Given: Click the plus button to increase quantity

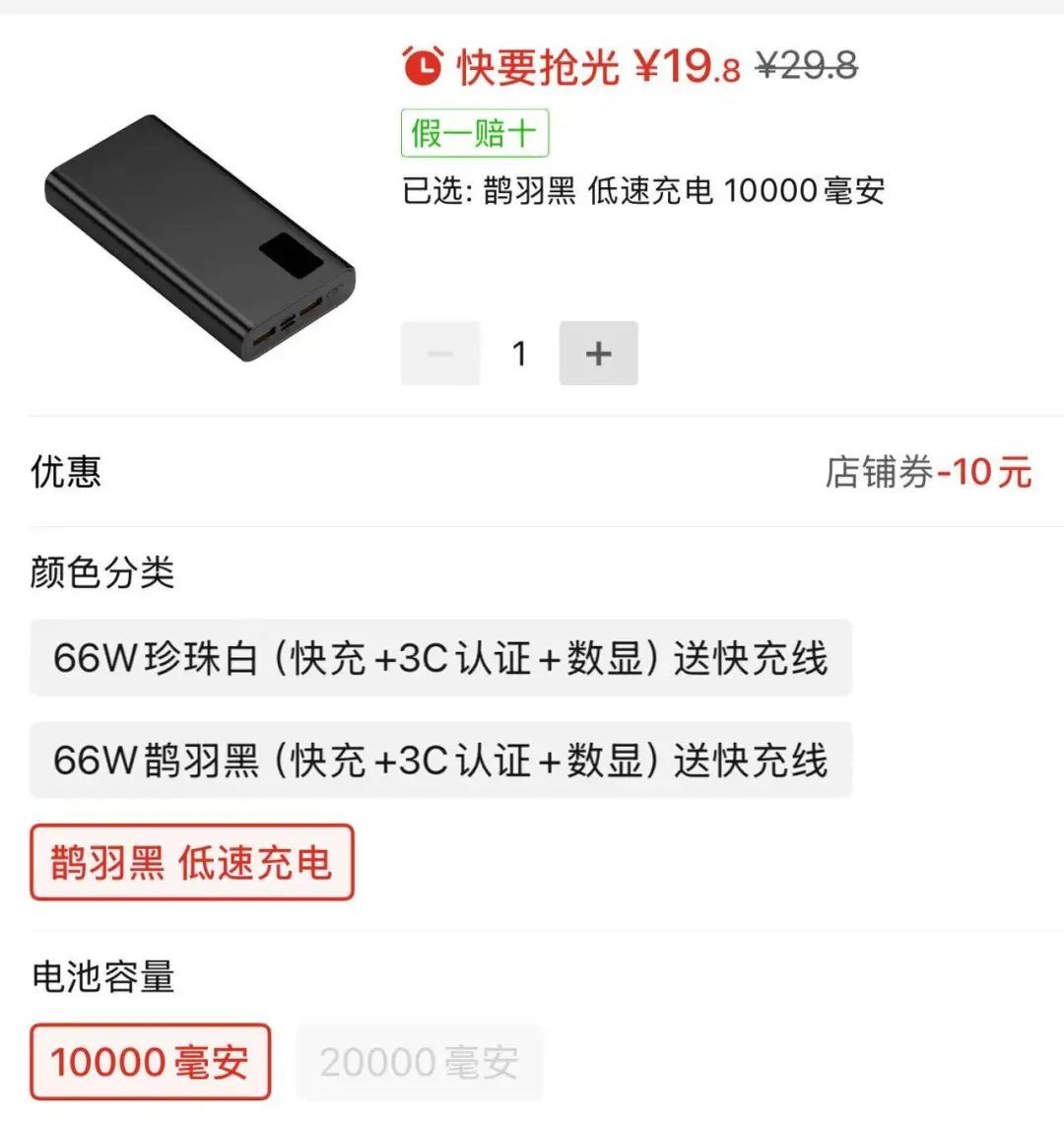Looking at the screenshot, I should [599, 353].
